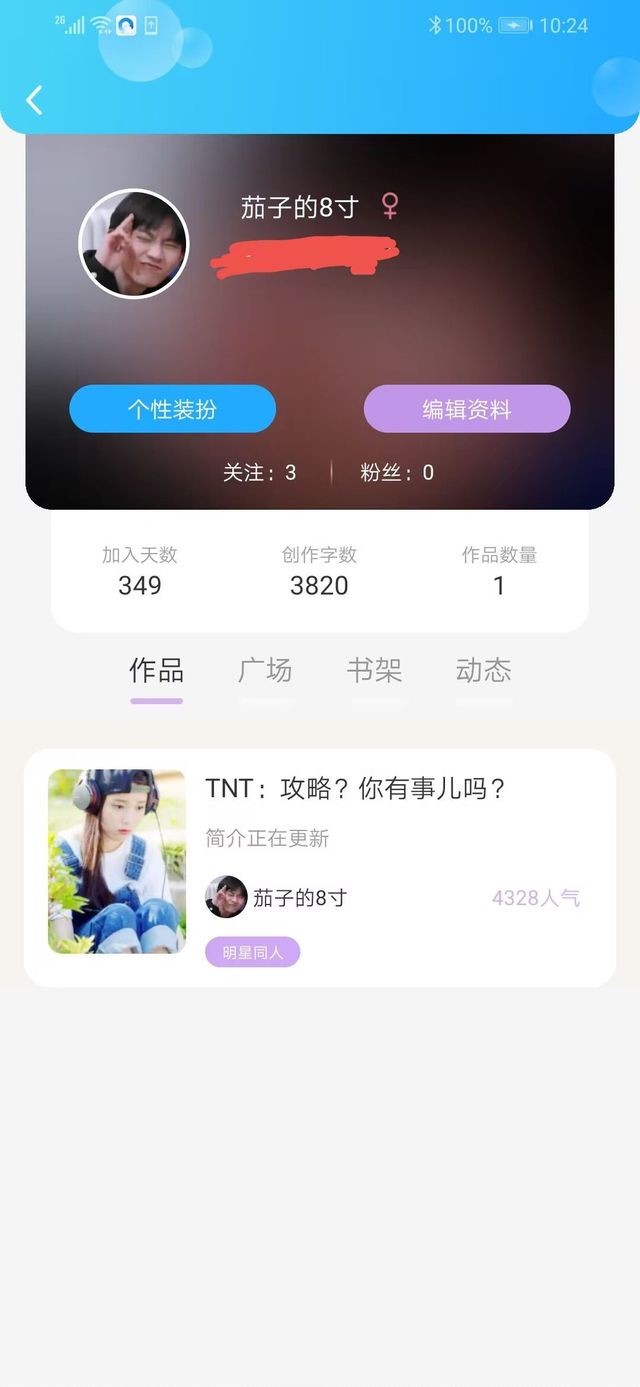Switch to the 广场 tab
The width and height of the screenshot is (640, 1387).
point(265,671)
